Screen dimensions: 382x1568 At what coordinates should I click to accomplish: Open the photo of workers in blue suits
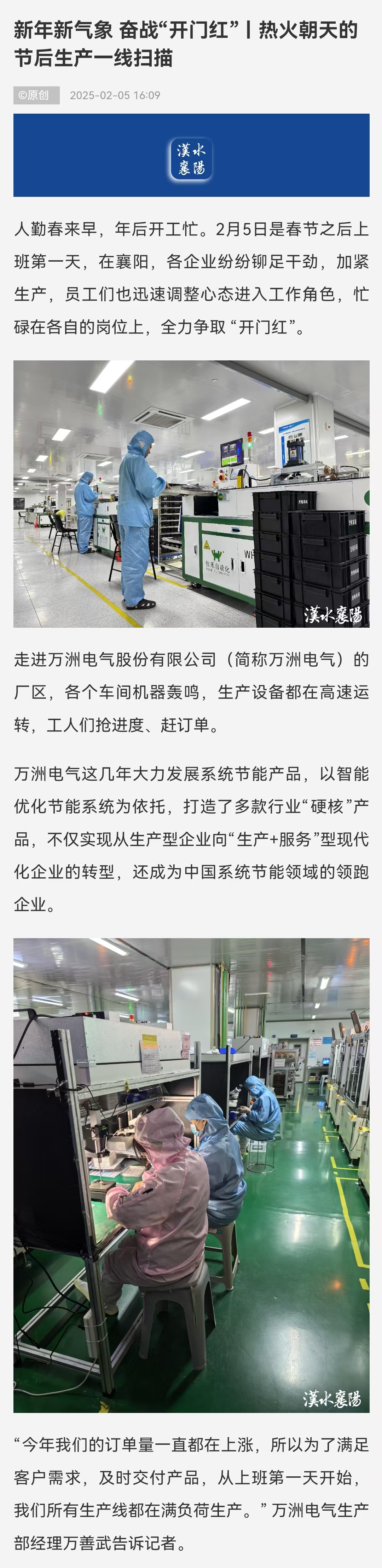tap(191, 494)
